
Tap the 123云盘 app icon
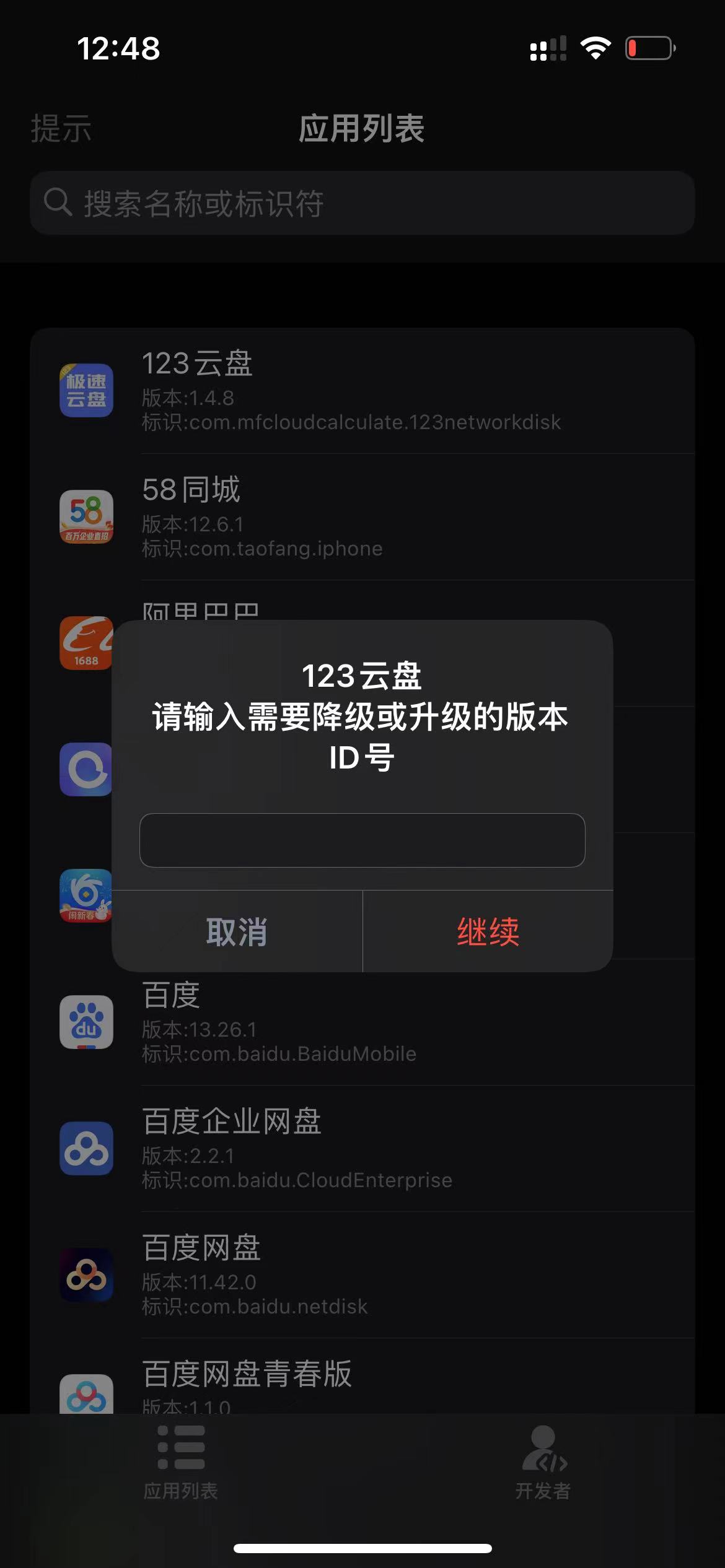click(87, 391)
